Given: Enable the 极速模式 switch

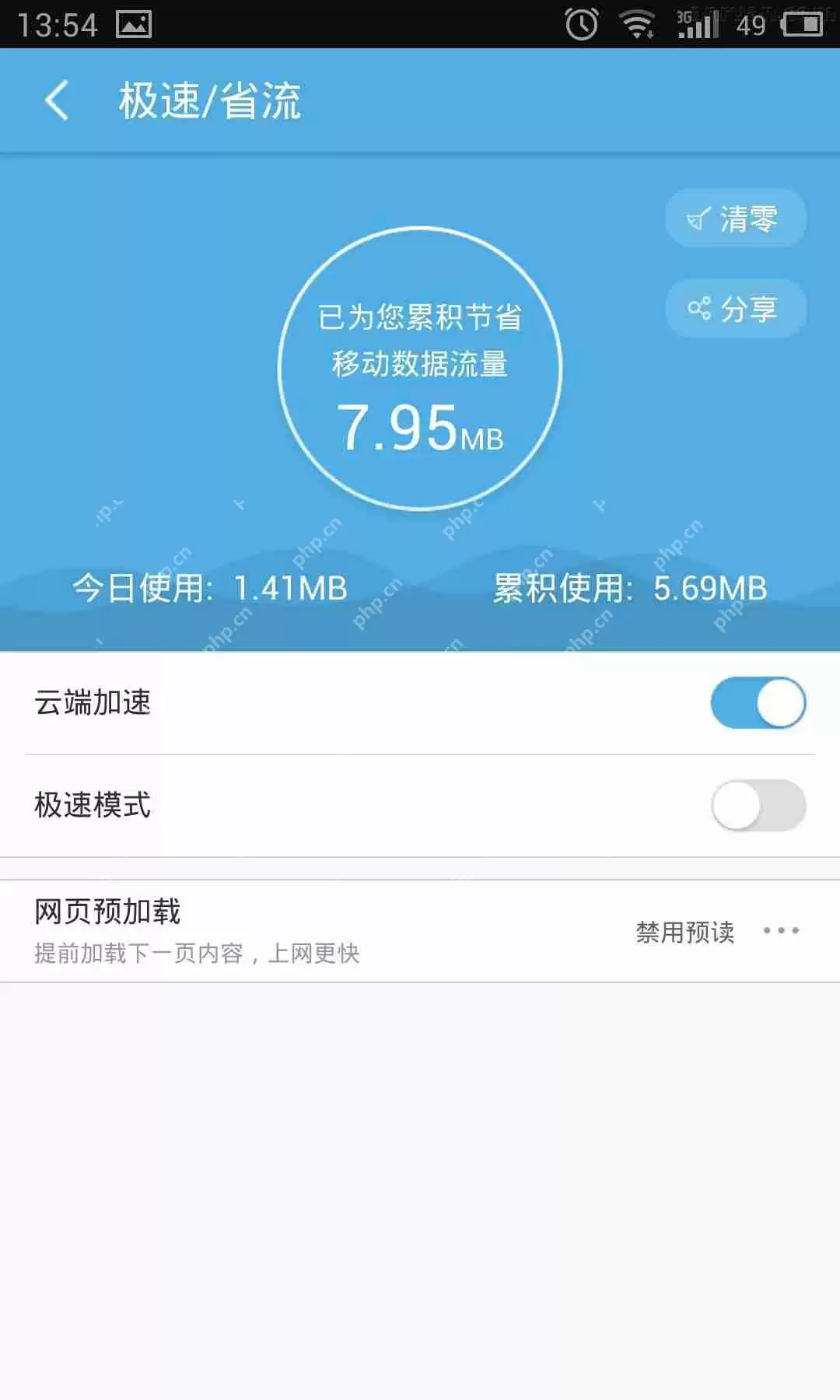Looking at the screenshot, I should tap(758, 805).
